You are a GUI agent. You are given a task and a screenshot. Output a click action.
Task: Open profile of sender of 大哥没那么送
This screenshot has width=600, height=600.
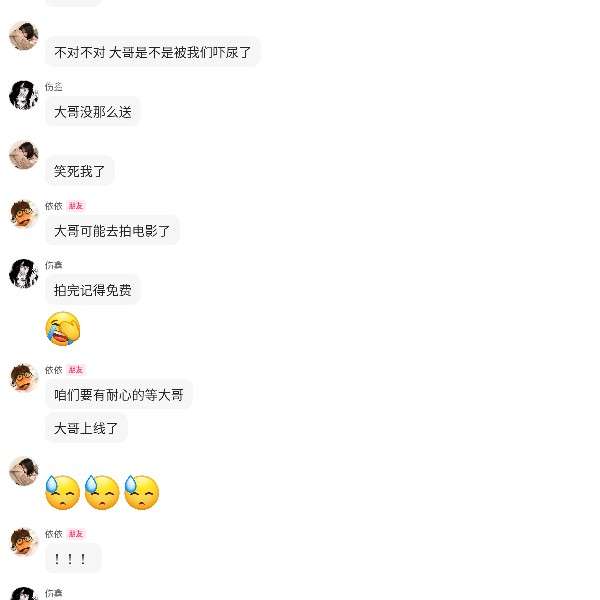pos(23,95)
